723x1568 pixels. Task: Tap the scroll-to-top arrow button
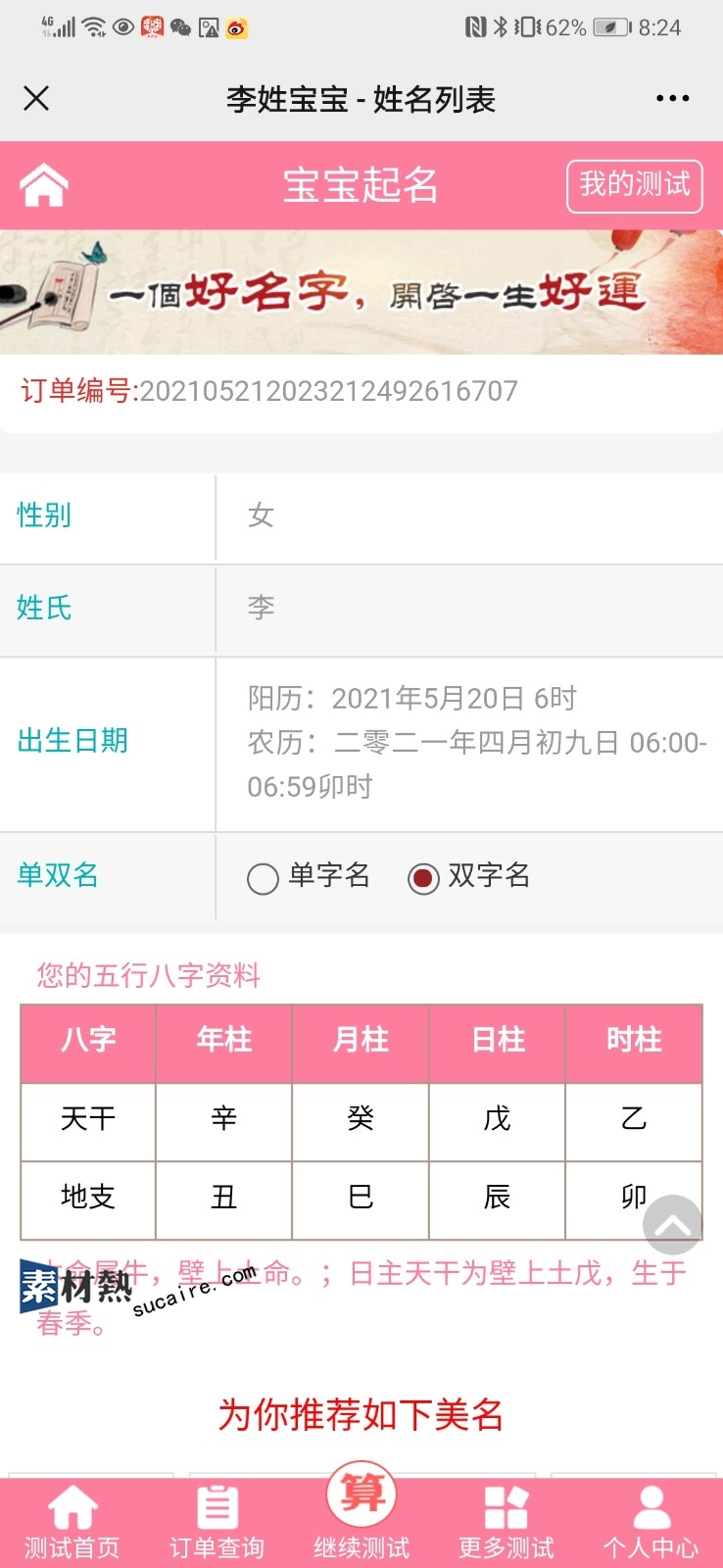click(x=673, y=1225)
